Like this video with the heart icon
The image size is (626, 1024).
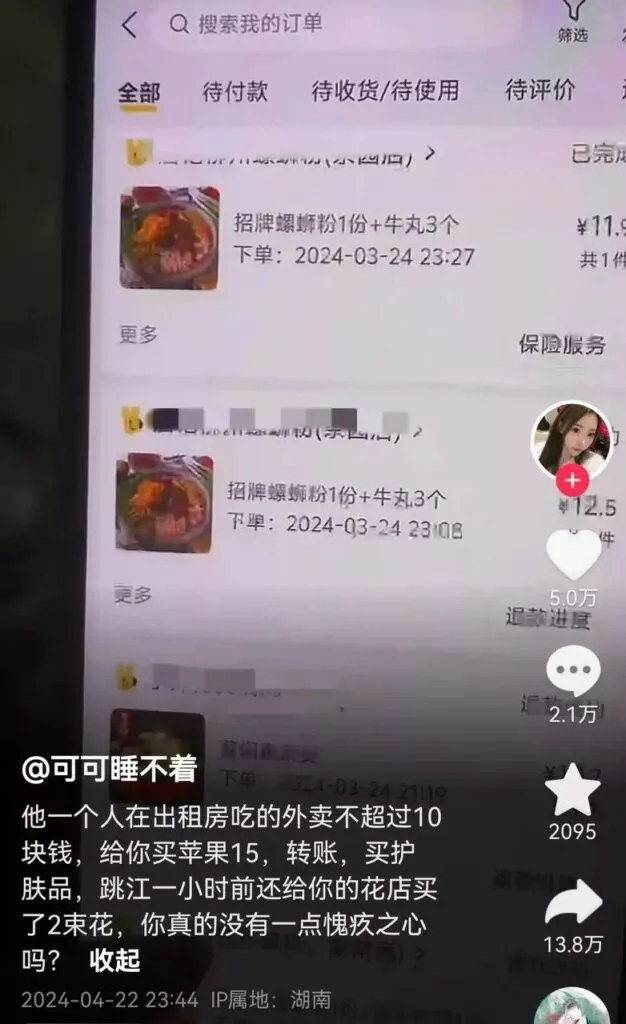[x=573, y=555]
